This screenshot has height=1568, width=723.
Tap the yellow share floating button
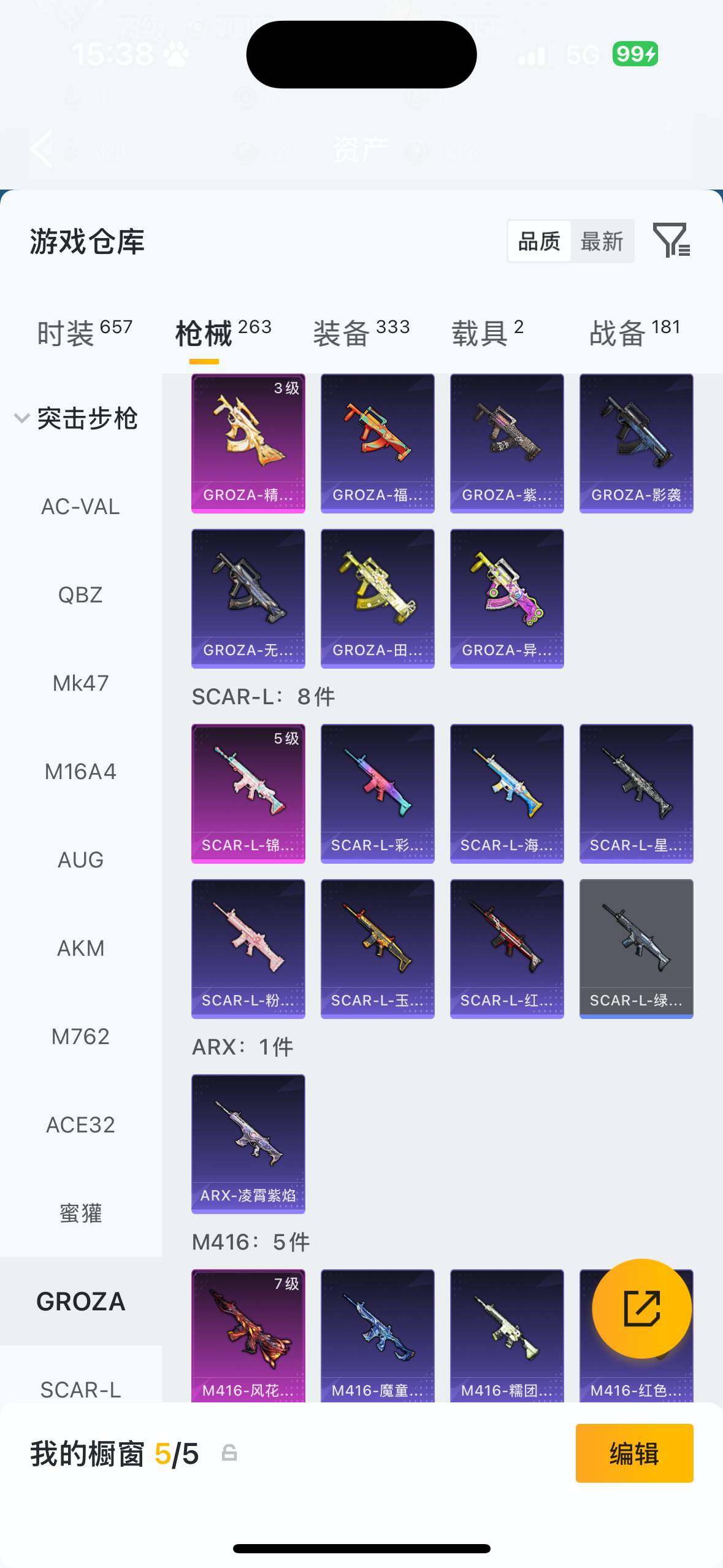[641, 1309]
